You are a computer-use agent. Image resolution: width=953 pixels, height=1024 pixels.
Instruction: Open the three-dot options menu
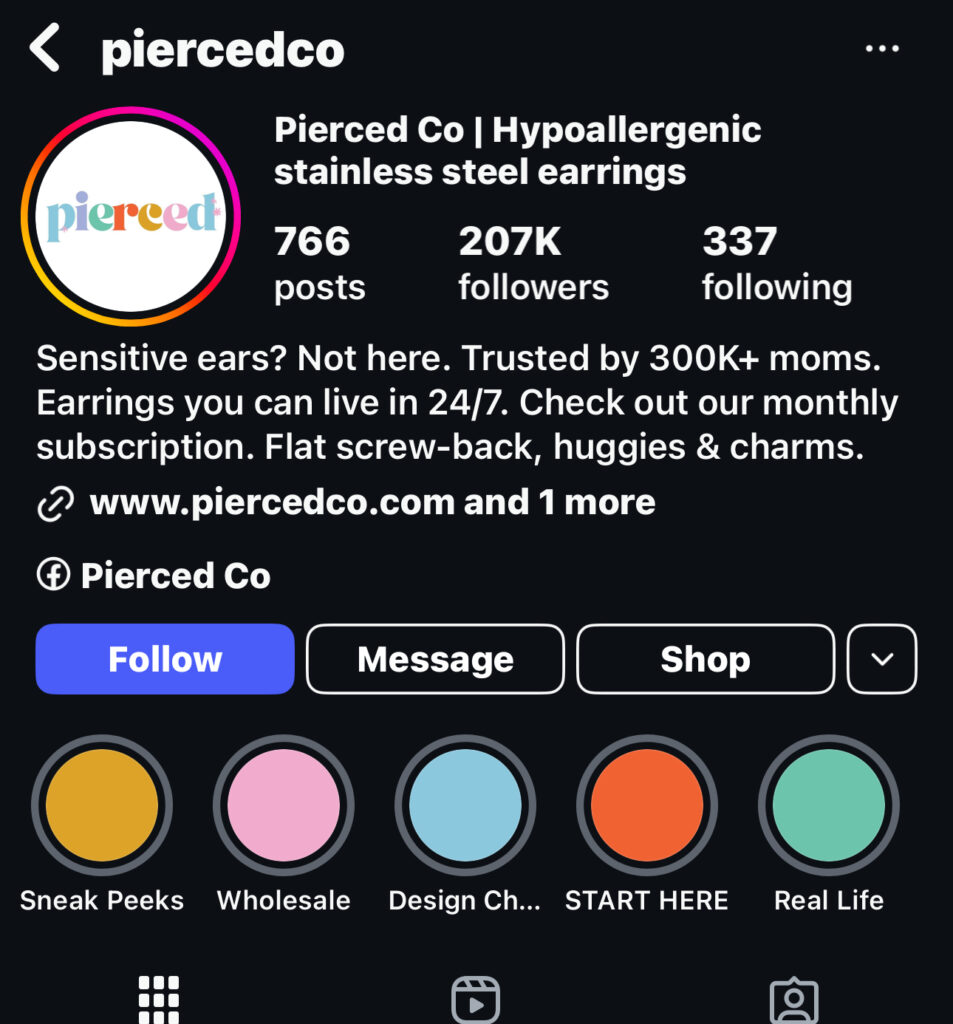(881, 50)
